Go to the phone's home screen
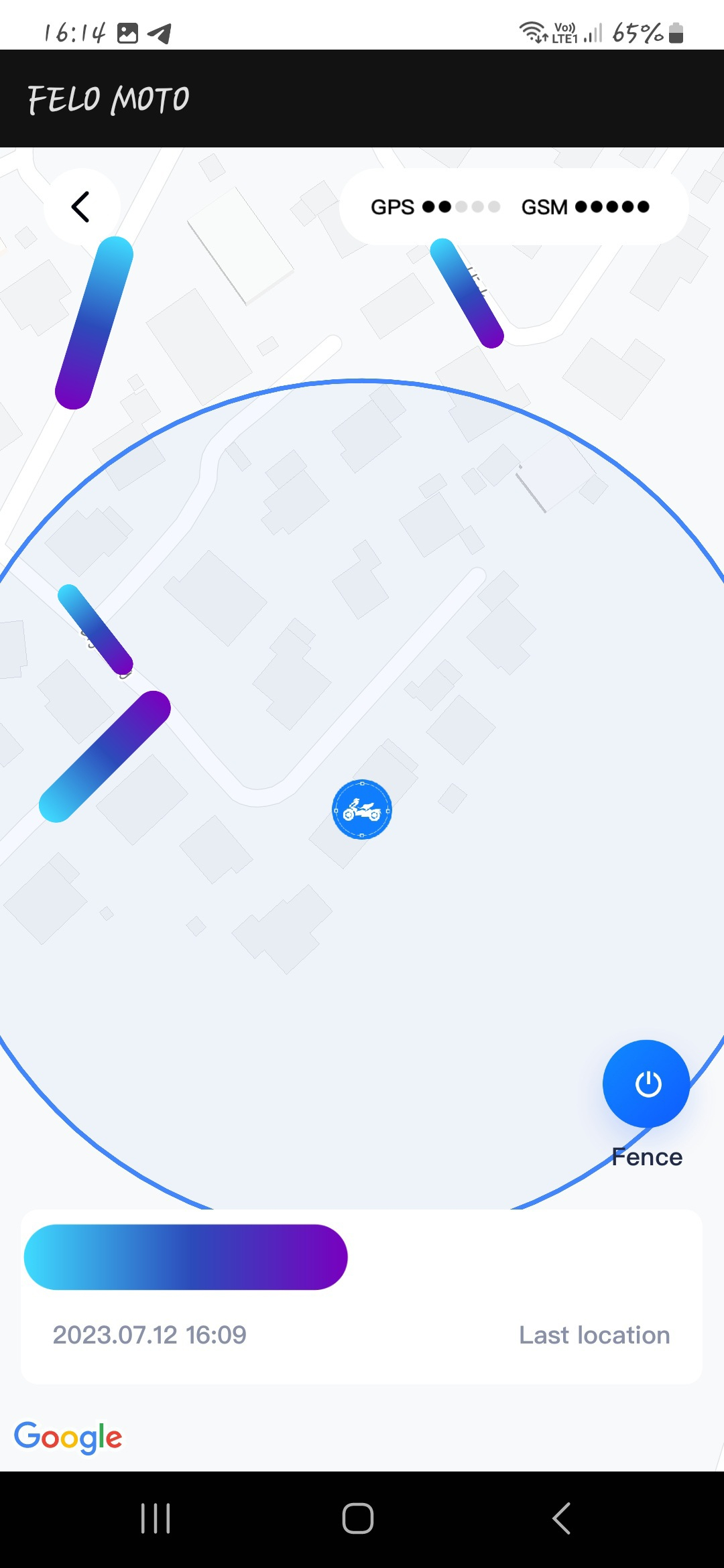The image size is (724, 1568). 358,1518
